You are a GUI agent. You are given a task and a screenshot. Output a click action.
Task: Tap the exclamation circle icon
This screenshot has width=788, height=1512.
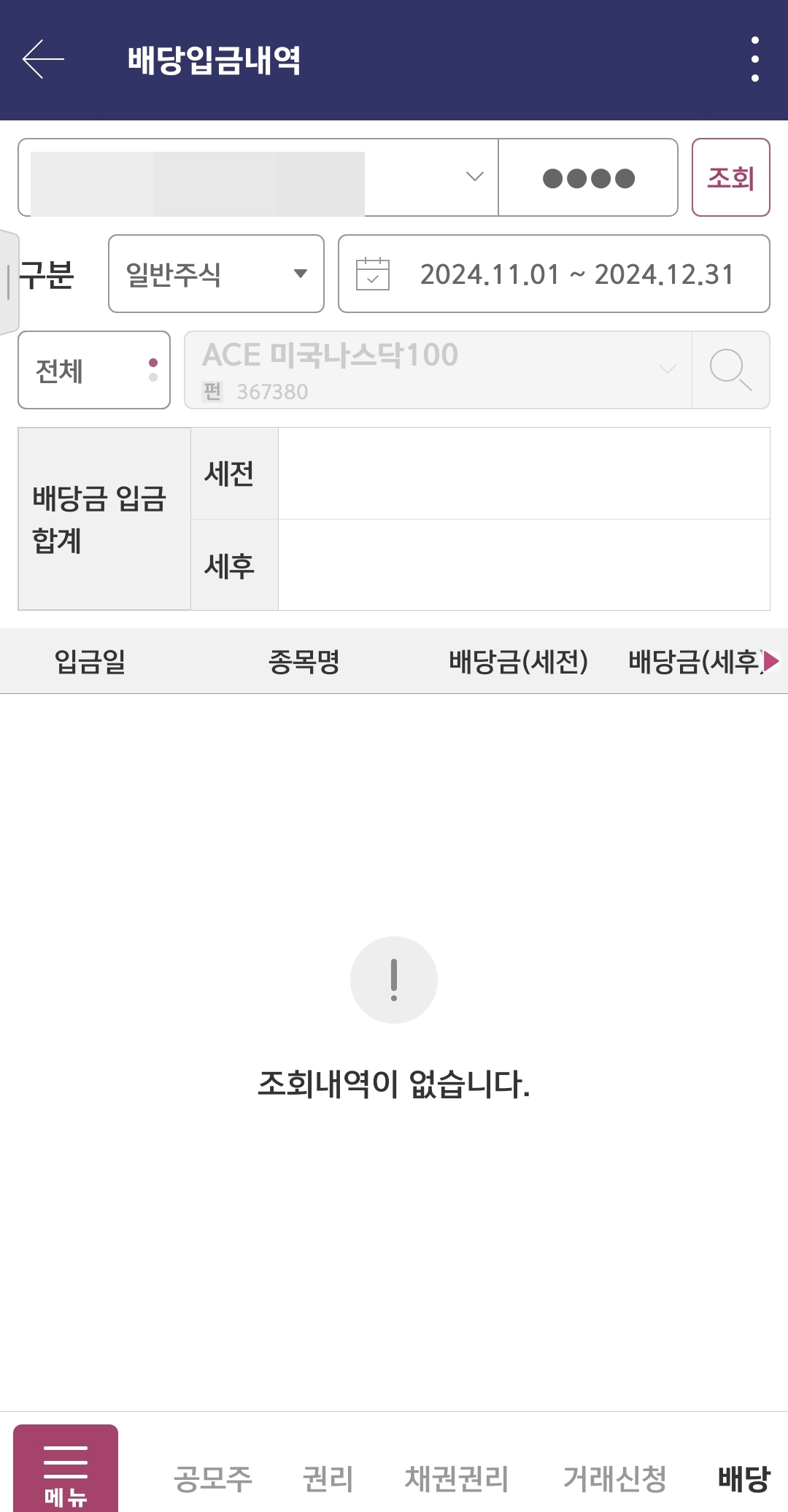point(394,980)
